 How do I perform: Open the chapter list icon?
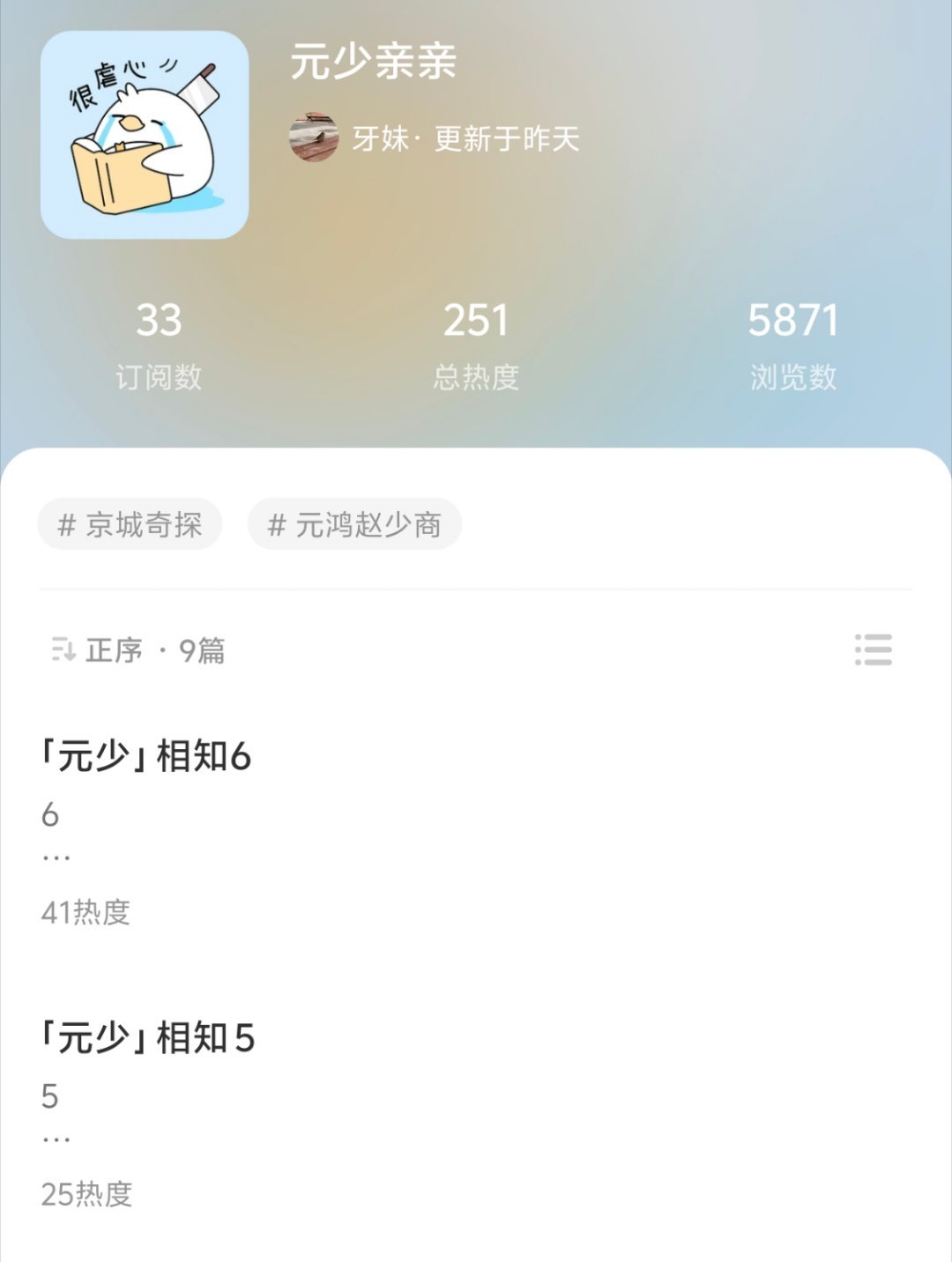pos(873,650)
